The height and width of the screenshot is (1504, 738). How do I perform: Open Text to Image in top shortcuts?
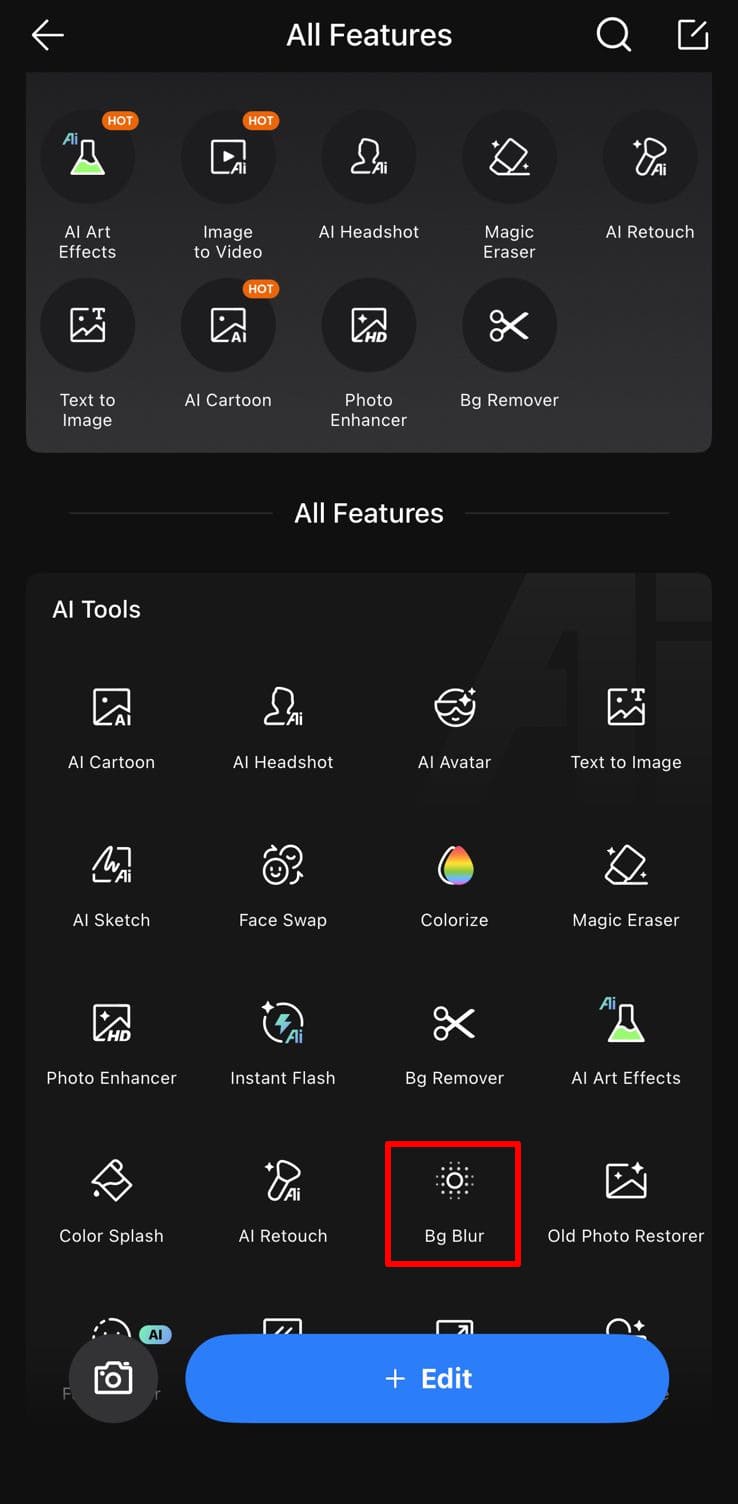(87, 326)
